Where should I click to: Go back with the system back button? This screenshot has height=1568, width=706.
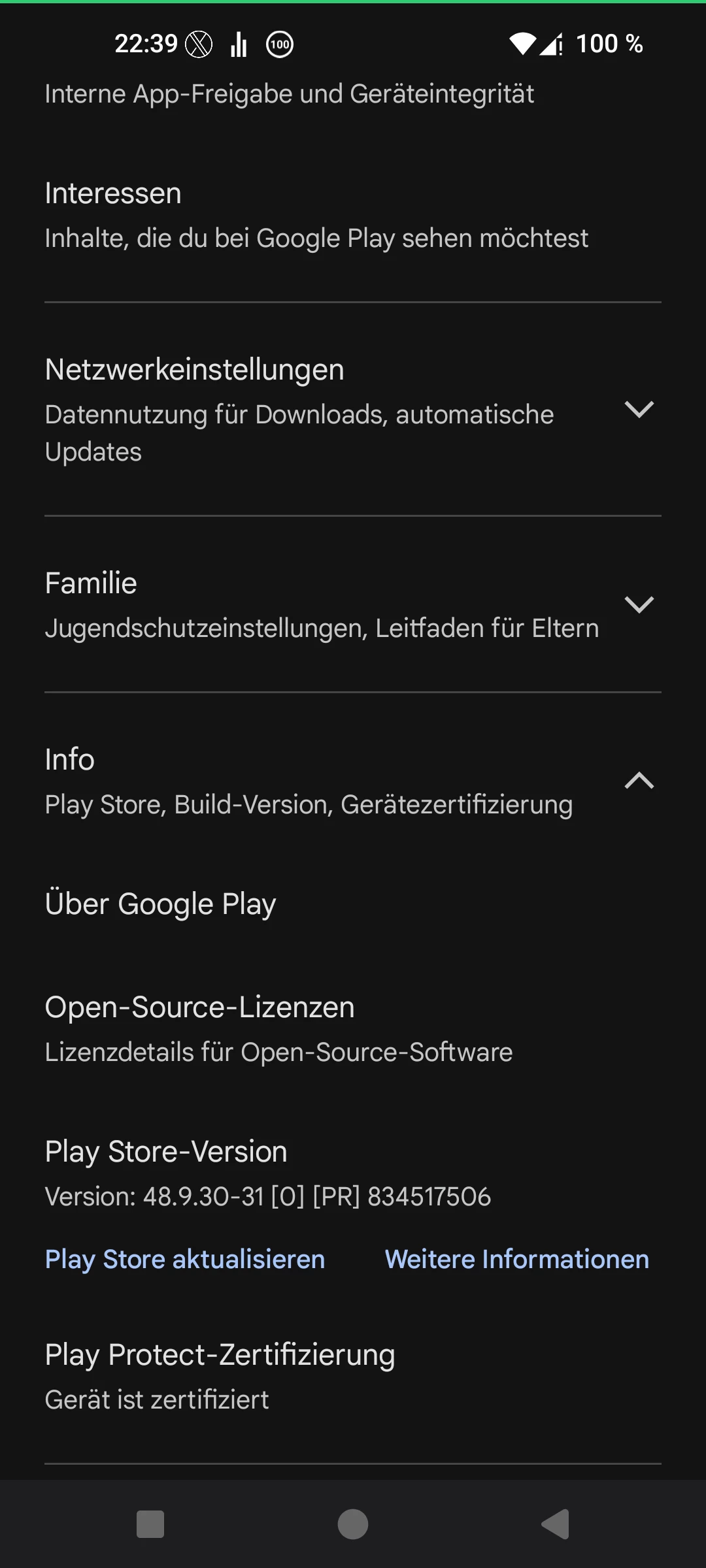click(555, 1524)
